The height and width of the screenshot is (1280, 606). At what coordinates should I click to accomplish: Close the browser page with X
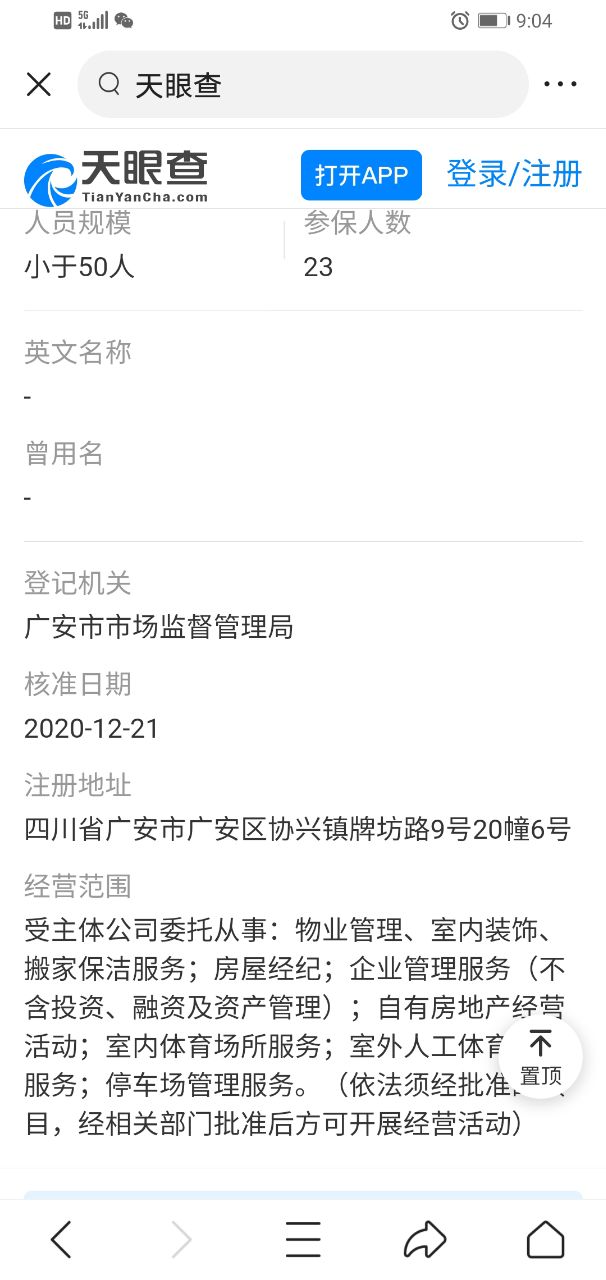point(39,85)
